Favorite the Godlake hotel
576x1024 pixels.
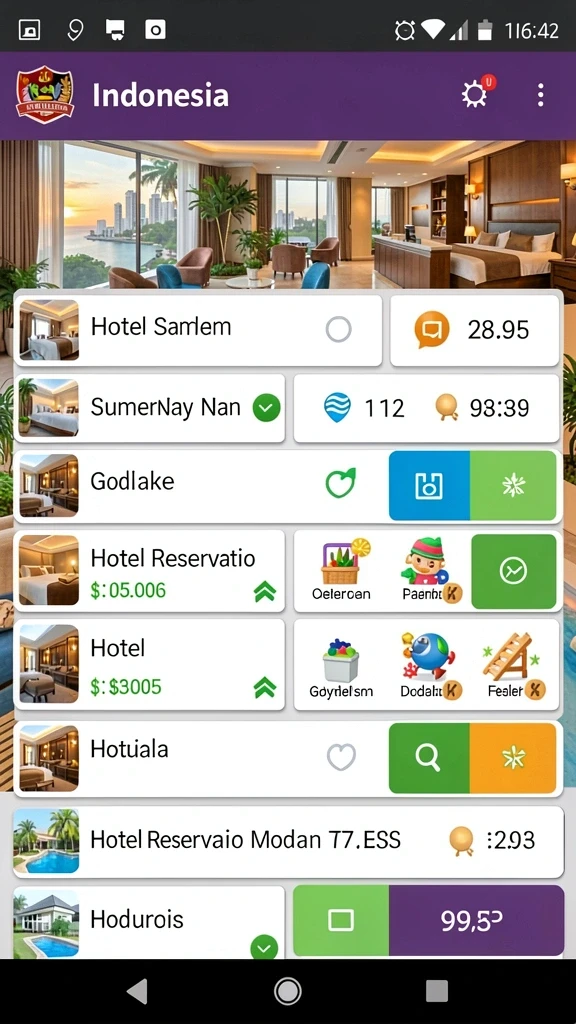pyautogui.click(x=340, y=483)
